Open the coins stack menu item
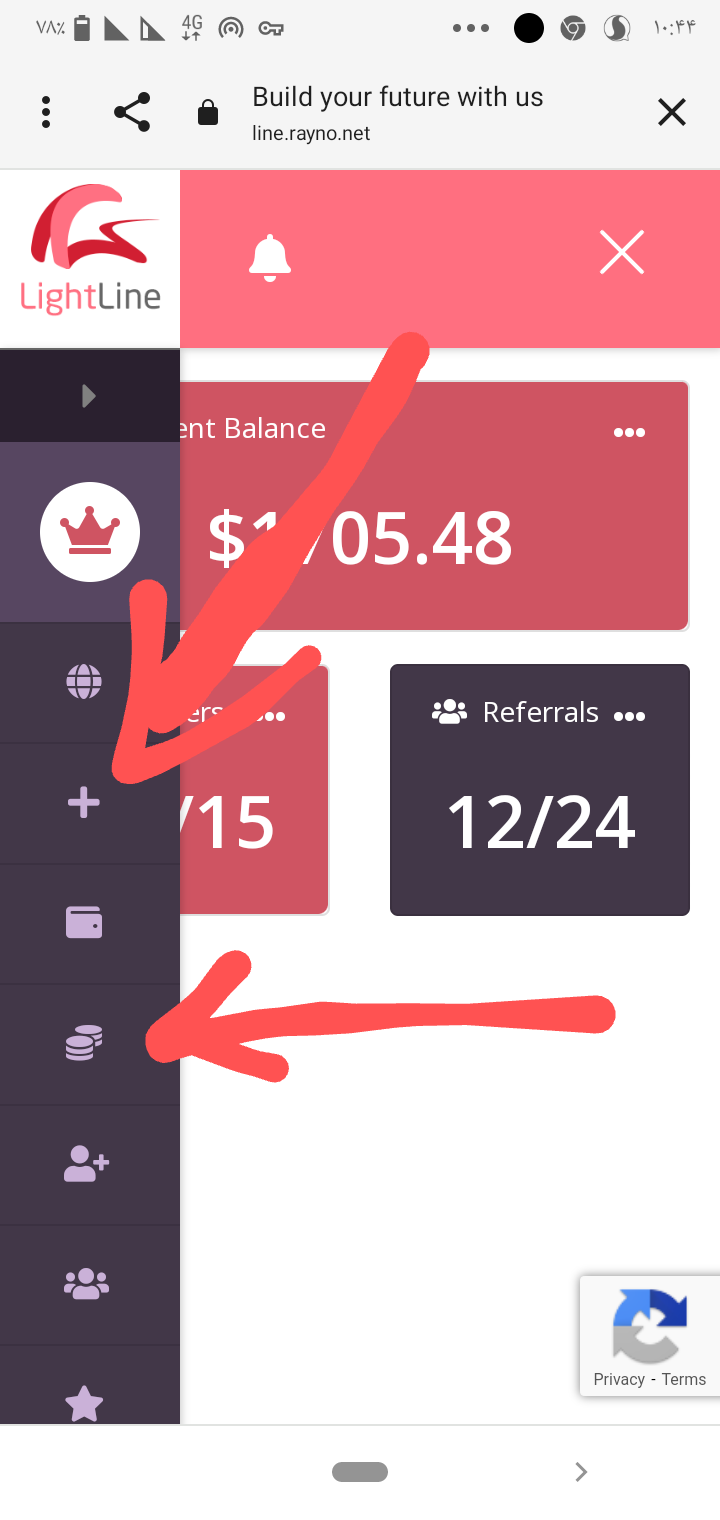 (84, 1043)
